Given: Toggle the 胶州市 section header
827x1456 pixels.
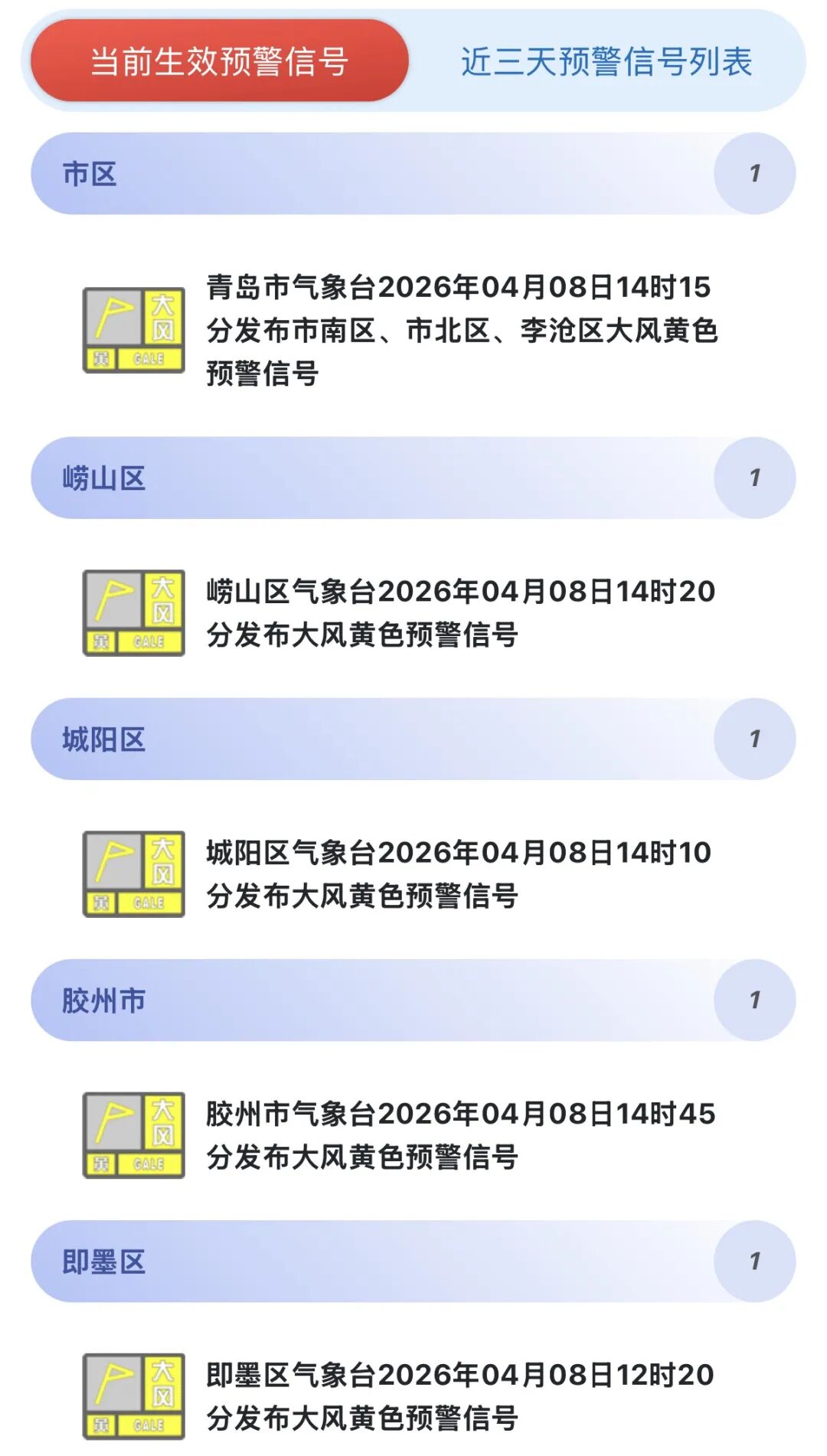Looking at the screenshot, I should (412, 1001).
